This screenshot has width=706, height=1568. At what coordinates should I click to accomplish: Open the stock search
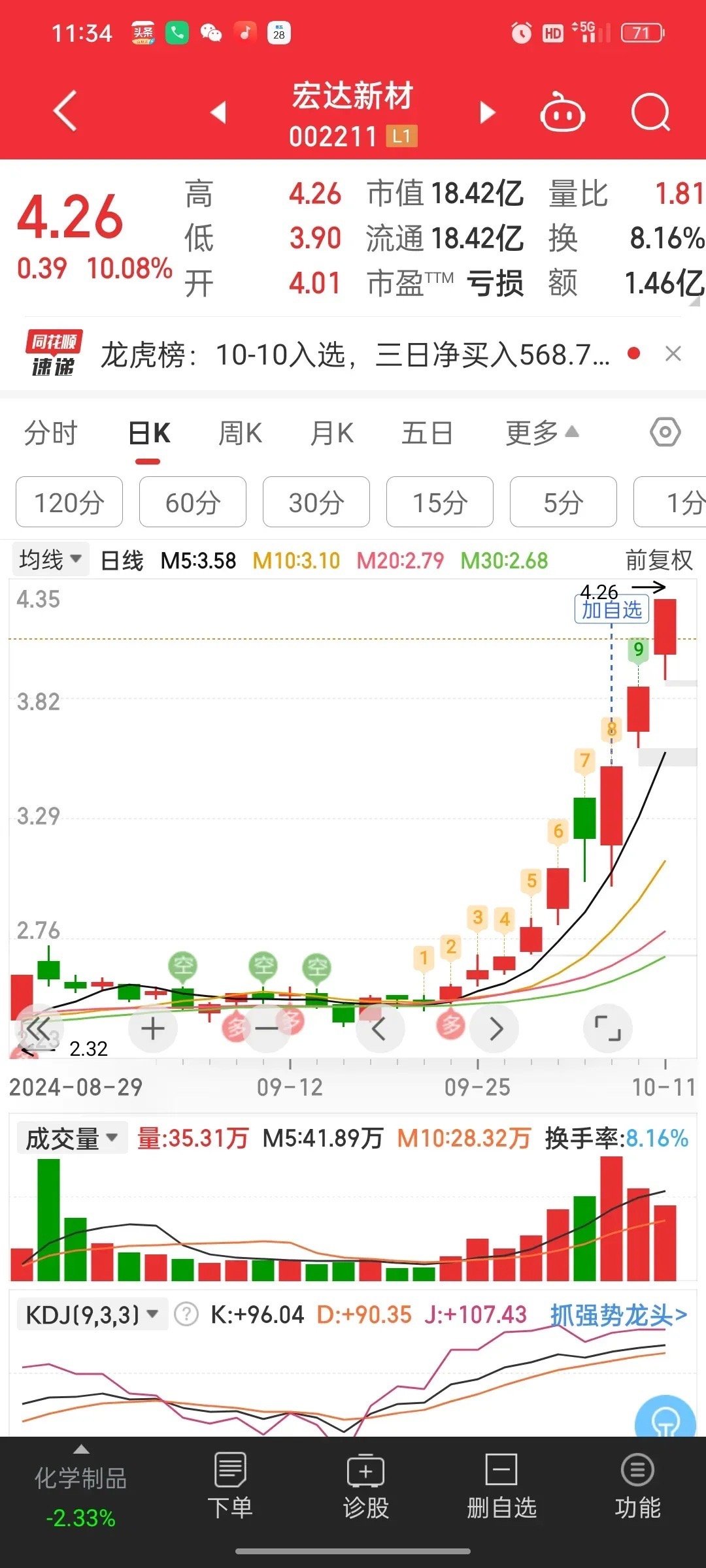pyautogui.click(x=651, y=112)
